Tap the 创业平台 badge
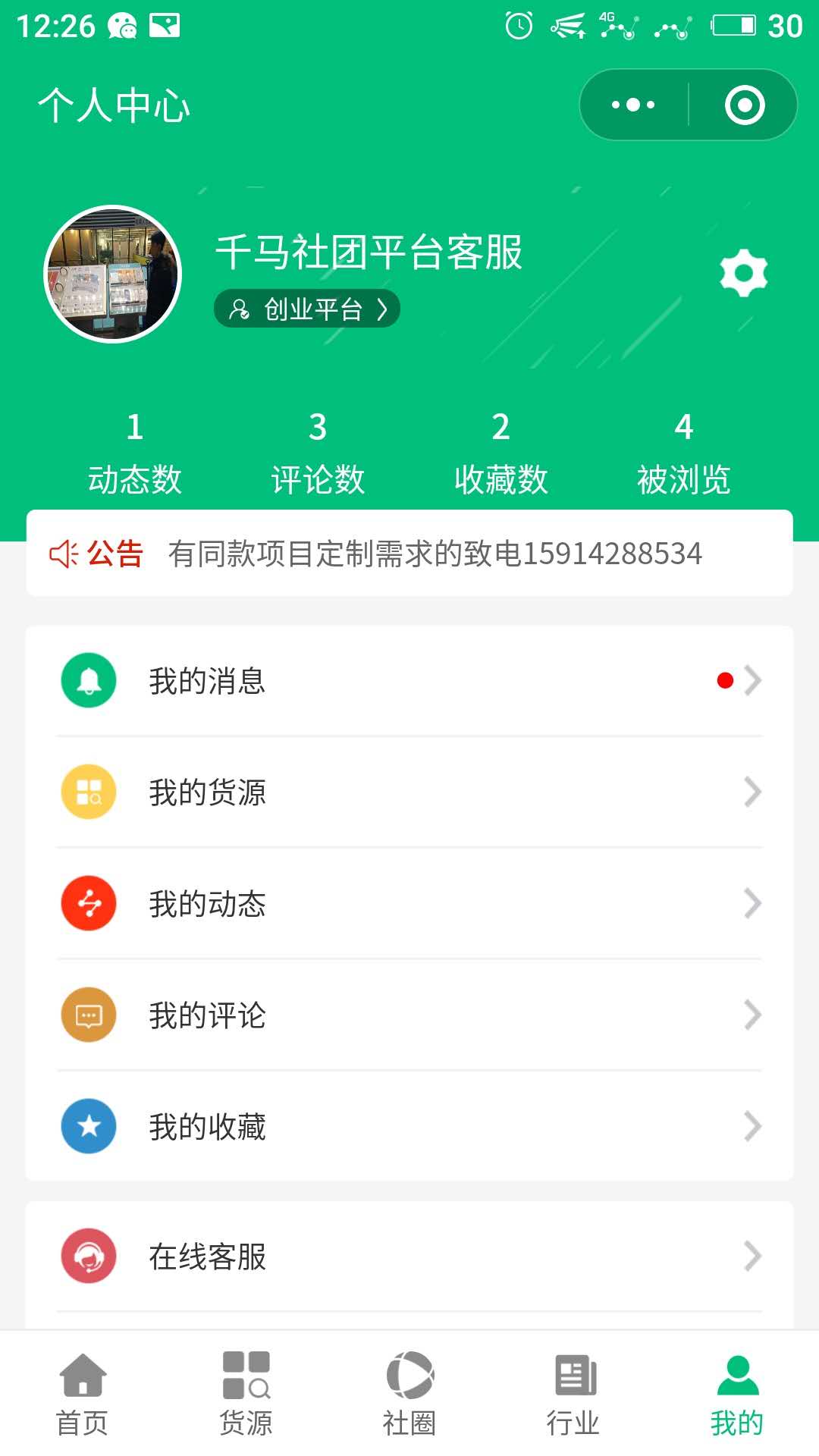The width and height of the screenshot is (819, 1456). pos(307,309)
